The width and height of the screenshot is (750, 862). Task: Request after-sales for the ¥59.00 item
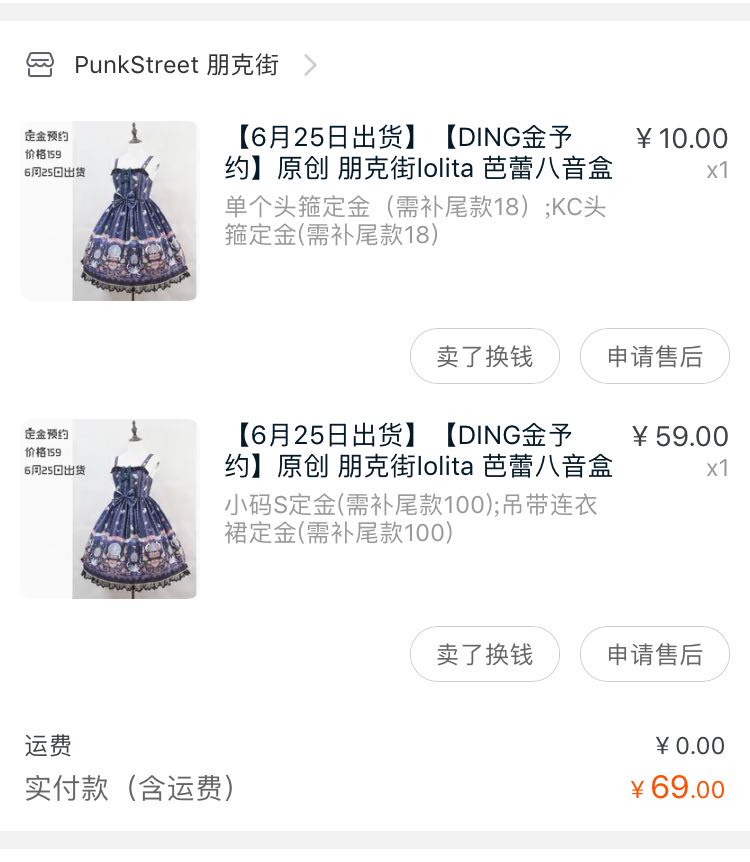click(655, 654)
